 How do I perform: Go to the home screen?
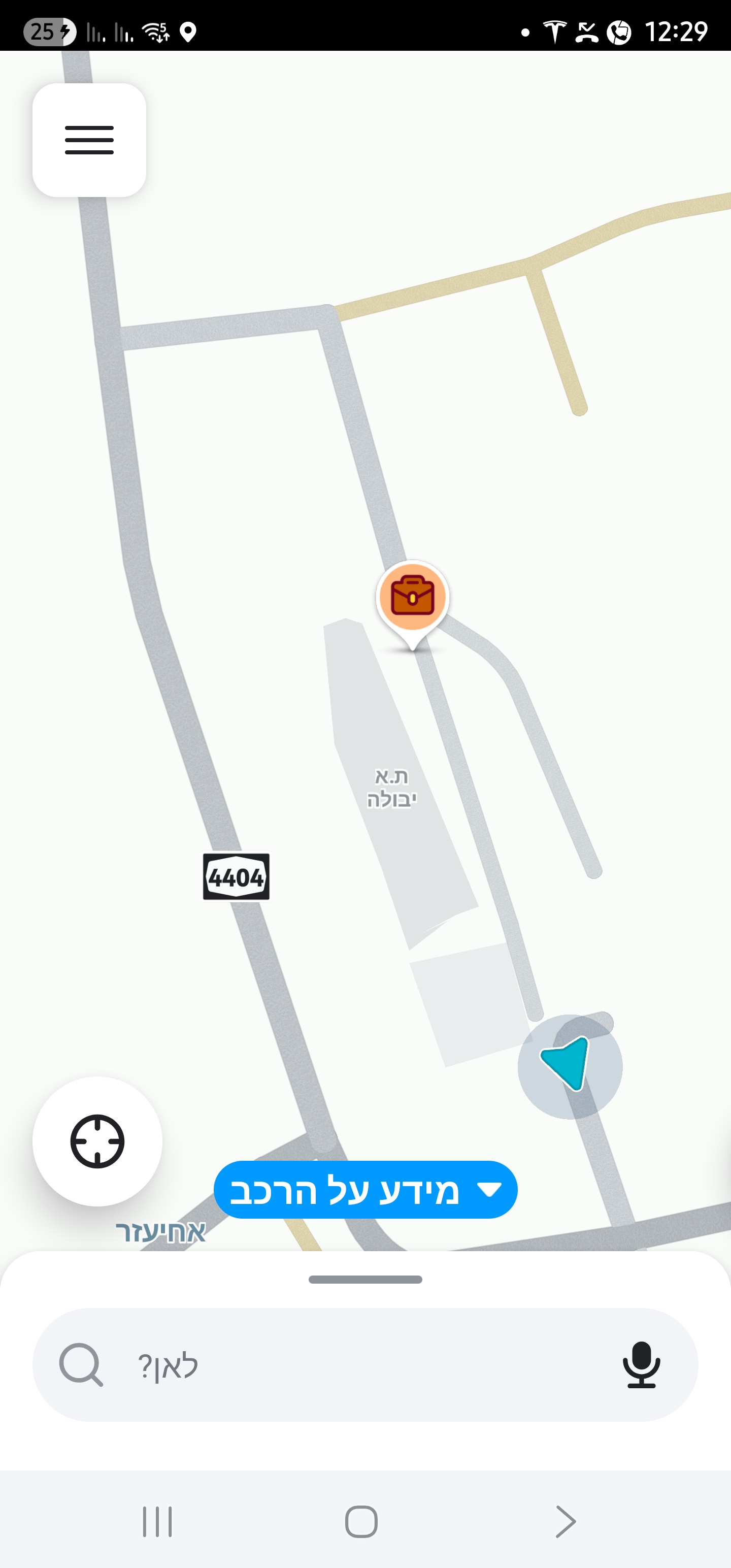[361, 1521]
